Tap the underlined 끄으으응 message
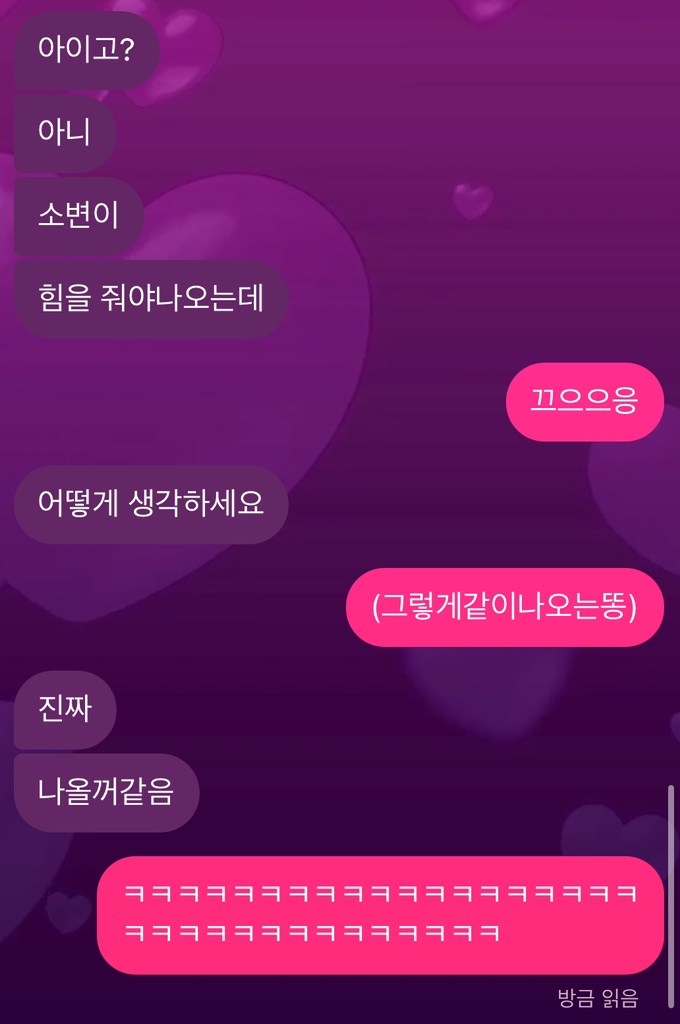Image resolution: width=680 pixels, height=1024 pixels. pos(584,402)
